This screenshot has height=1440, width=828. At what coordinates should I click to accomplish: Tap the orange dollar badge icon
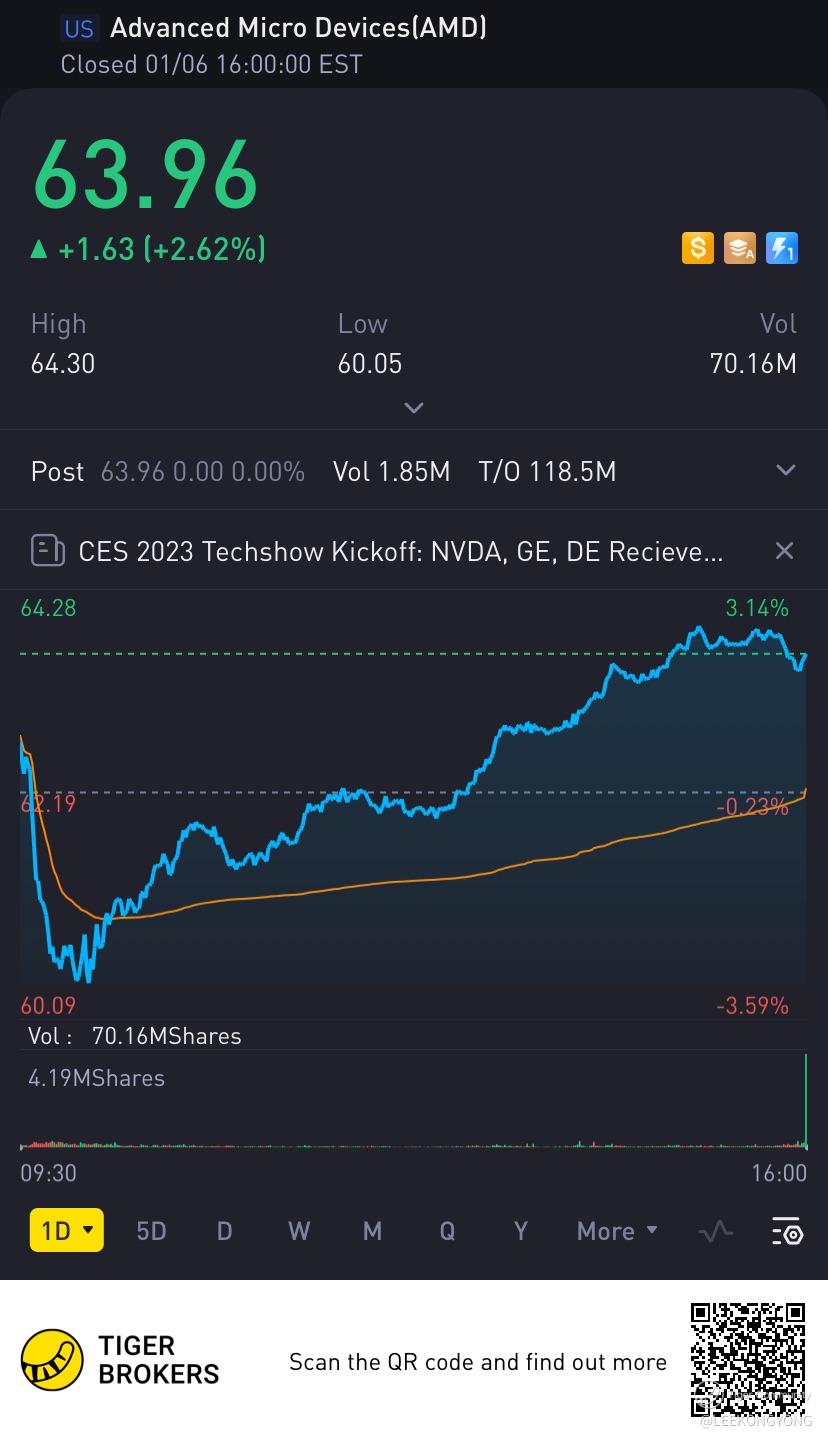(x=697, y=248)
